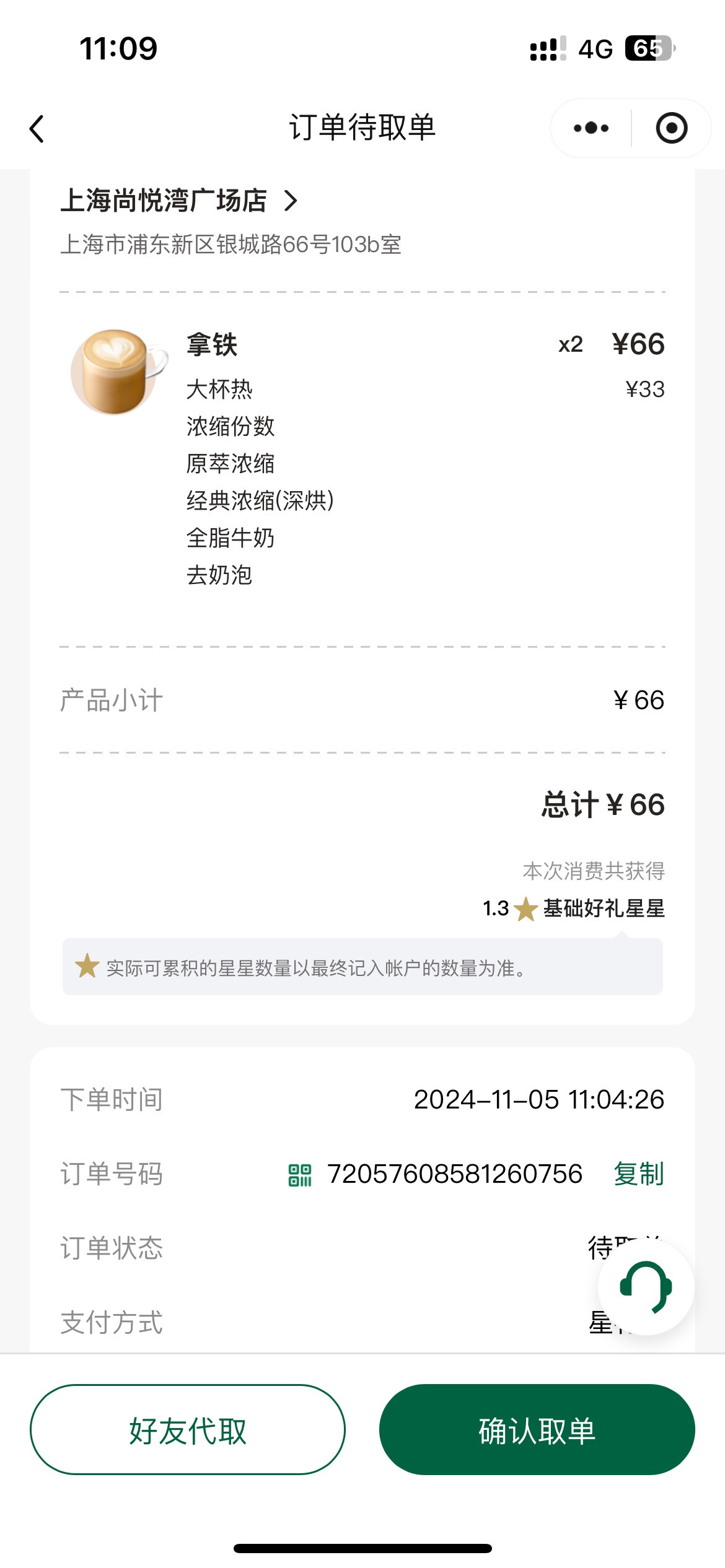Contact customer service via the headset button

(646, 1286)
